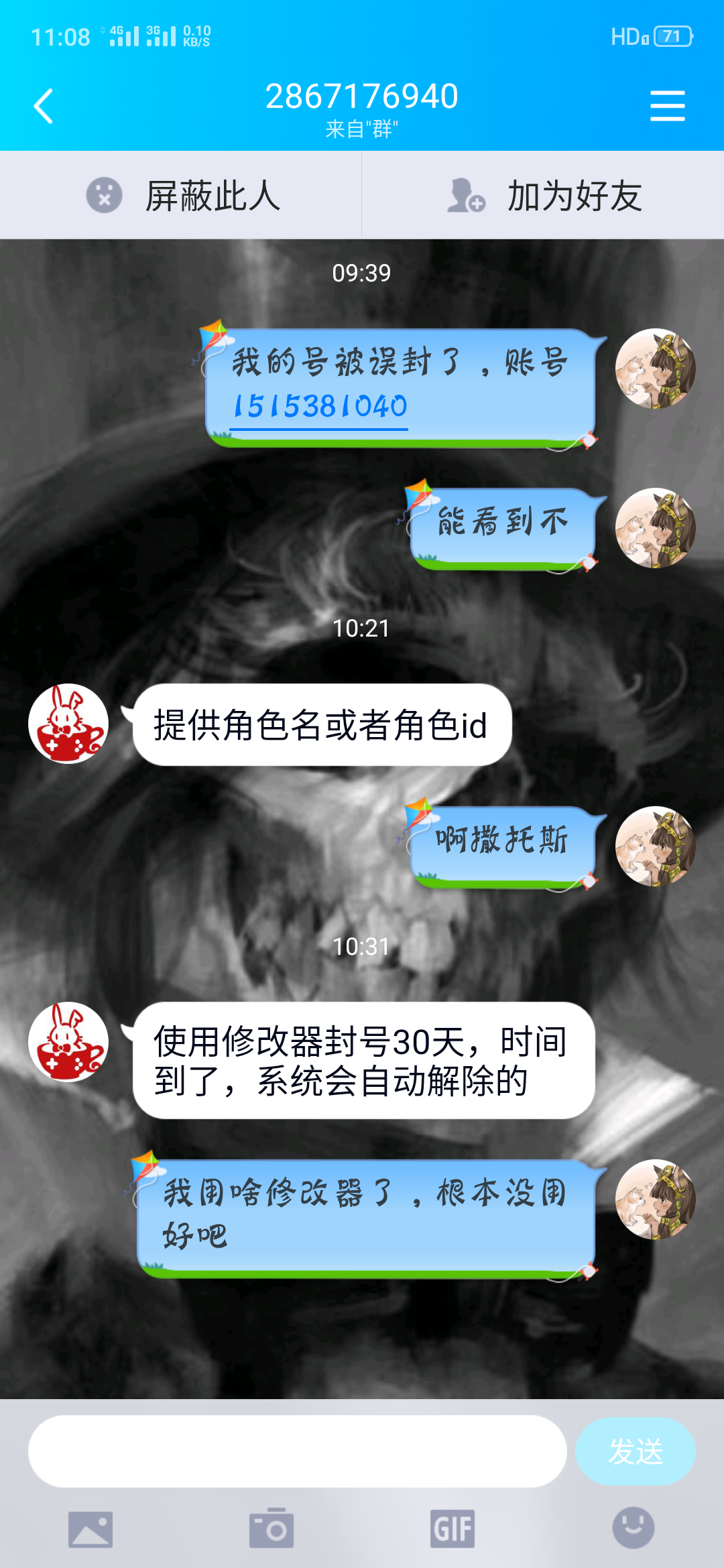Tap the chat title 2867176940
724x1568 pixels.
362,96
